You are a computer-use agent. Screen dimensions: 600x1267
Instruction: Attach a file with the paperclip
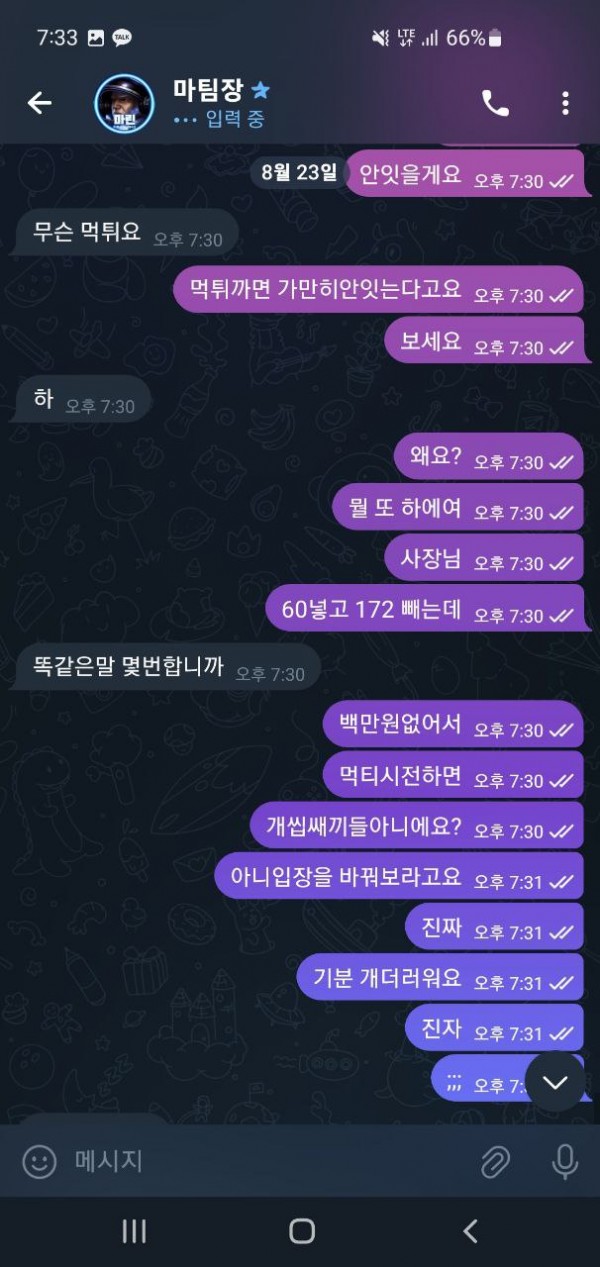coord(495,1161)
